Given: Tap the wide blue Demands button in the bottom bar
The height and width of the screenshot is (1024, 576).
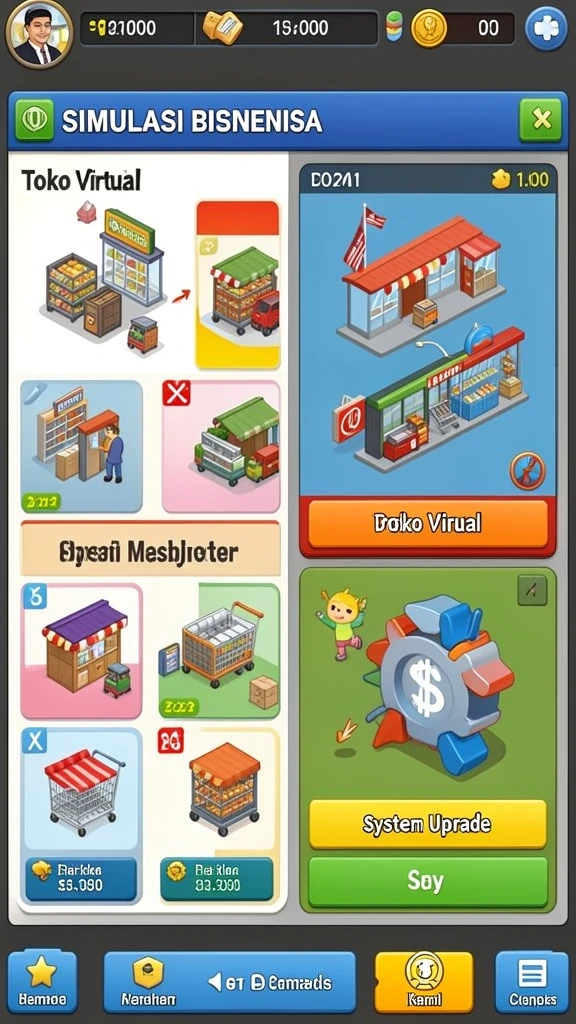Looking at the screenshot, I should point(230,982).
